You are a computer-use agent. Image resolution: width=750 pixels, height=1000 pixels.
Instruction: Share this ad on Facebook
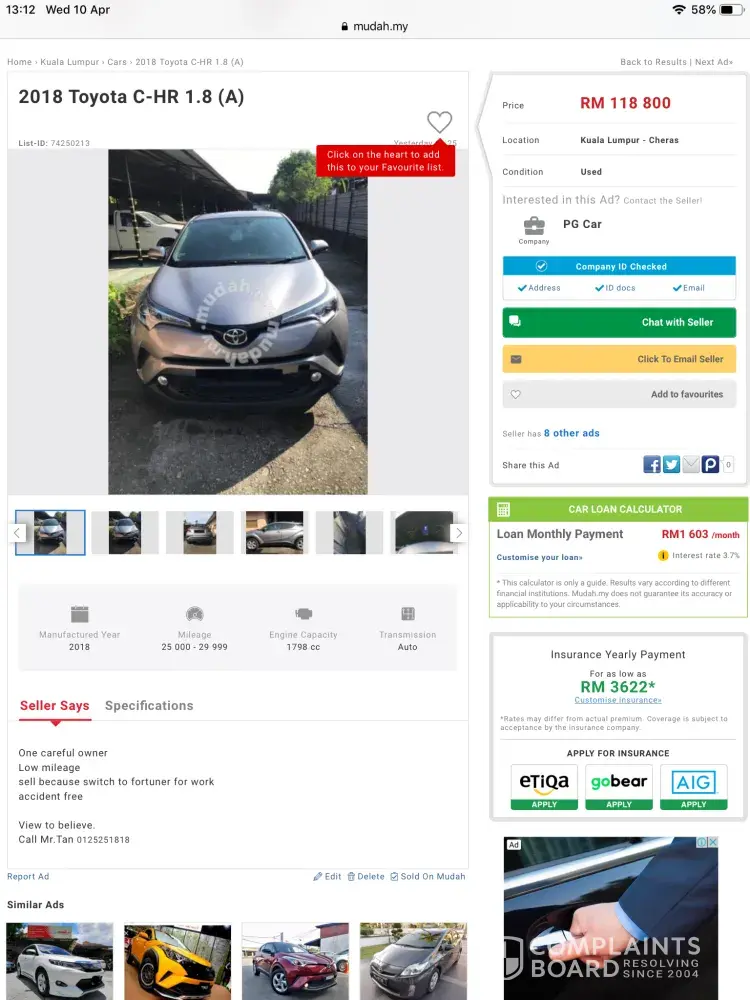coord(652,464)
